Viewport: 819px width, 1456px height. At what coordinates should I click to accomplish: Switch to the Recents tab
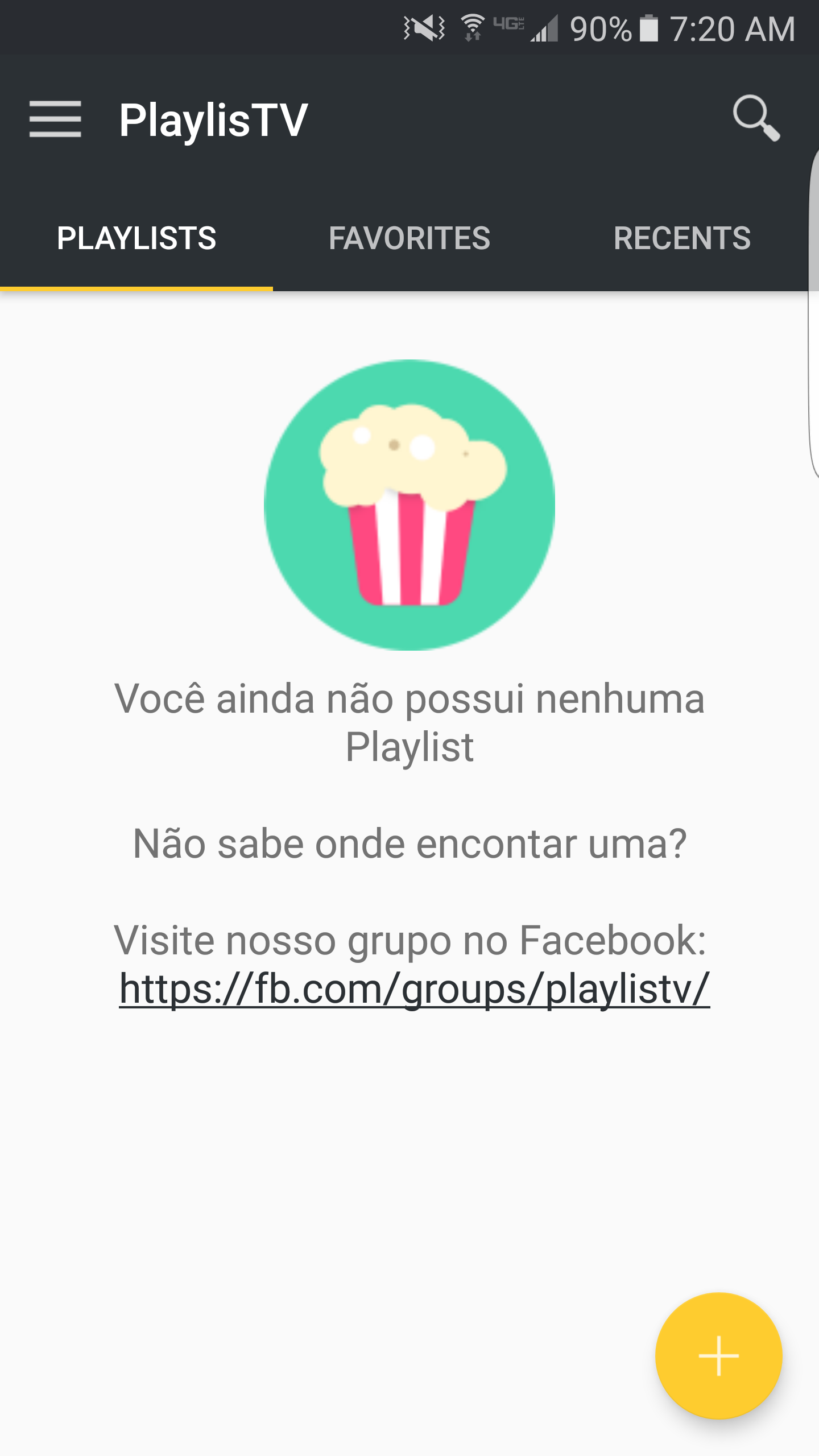[682, 238]
